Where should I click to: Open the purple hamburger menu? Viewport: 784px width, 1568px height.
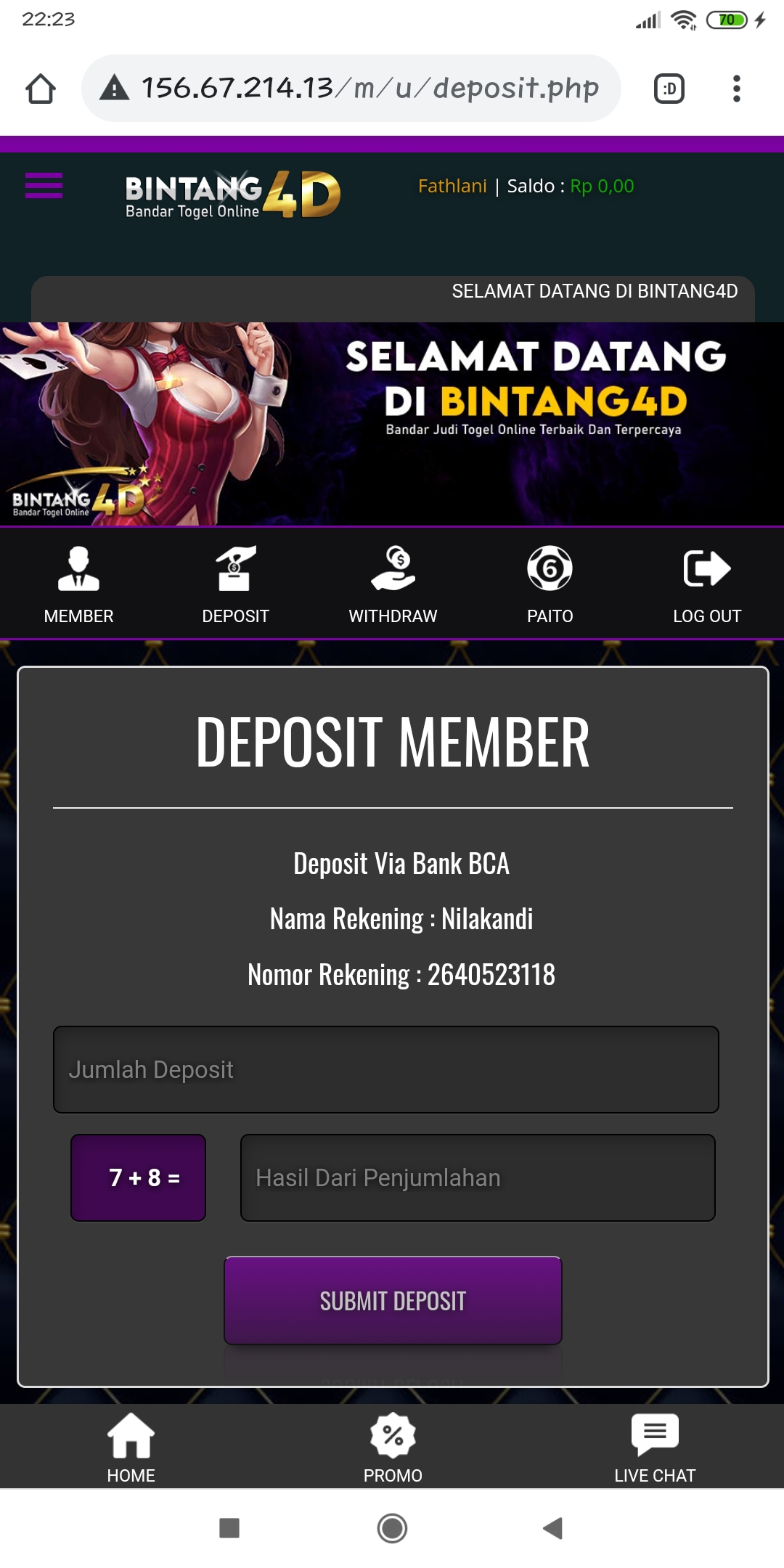[x=44, y=186]
